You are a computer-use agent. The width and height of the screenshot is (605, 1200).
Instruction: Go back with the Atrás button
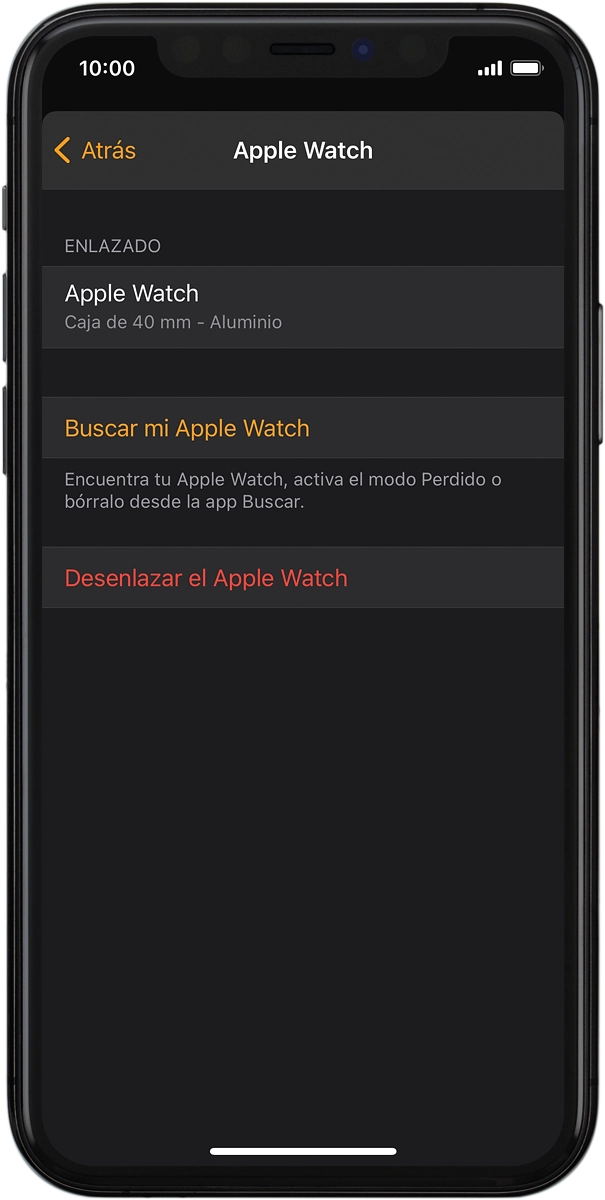(95, 151)
